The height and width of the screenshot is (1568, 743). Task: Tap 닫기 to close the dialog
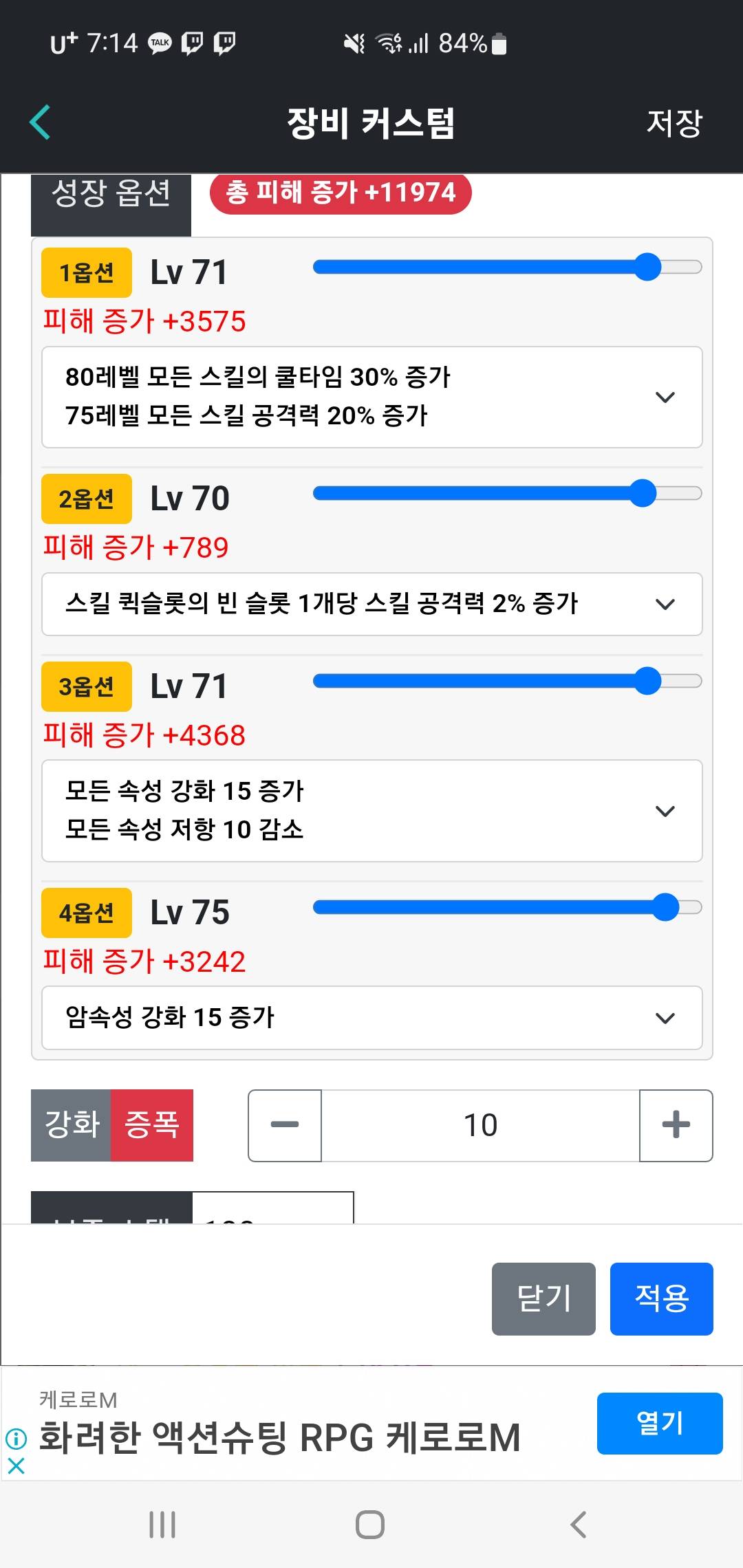(543, 1298)
